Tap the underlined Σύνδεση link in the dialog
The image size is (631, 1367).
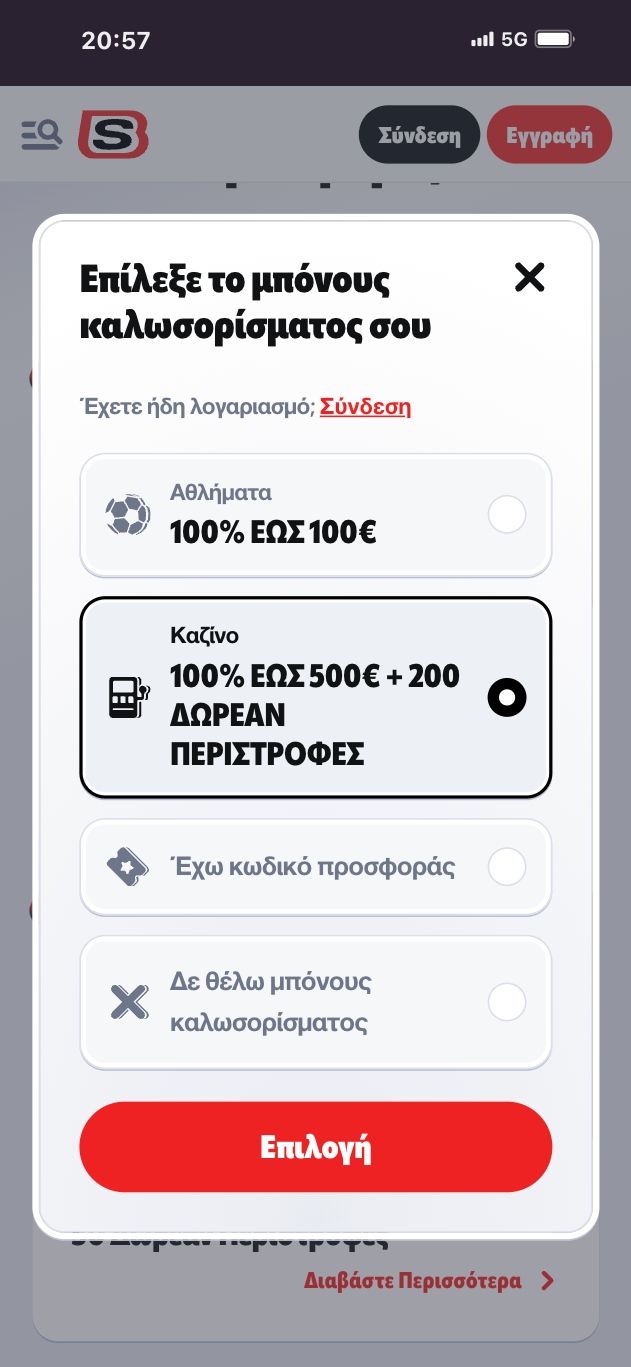point(365,406)
